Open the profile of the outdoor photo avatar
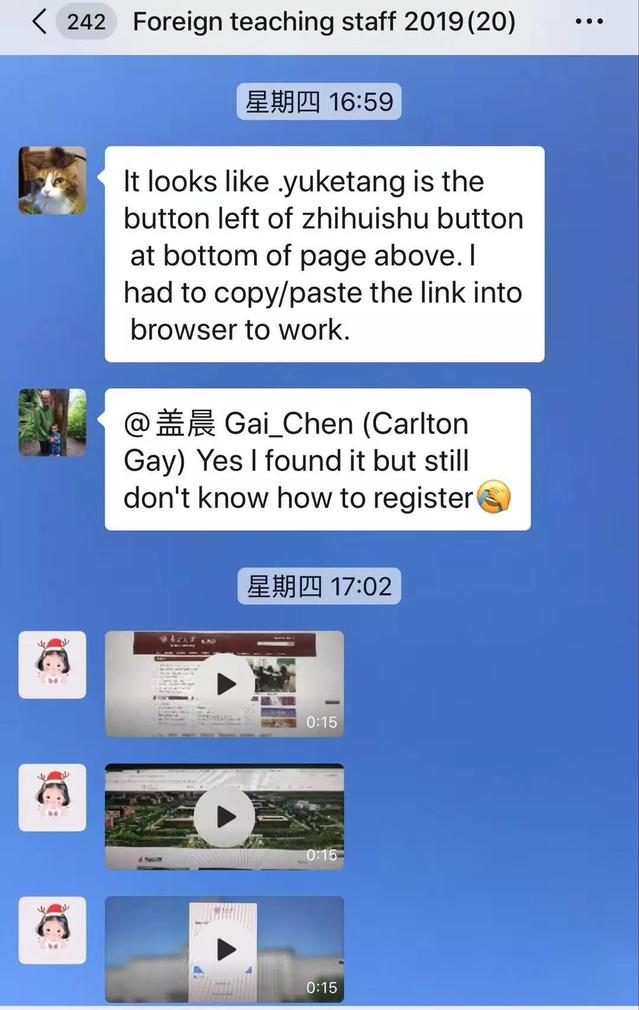Viewport: 639px width, 1010px height. point(52,422)
